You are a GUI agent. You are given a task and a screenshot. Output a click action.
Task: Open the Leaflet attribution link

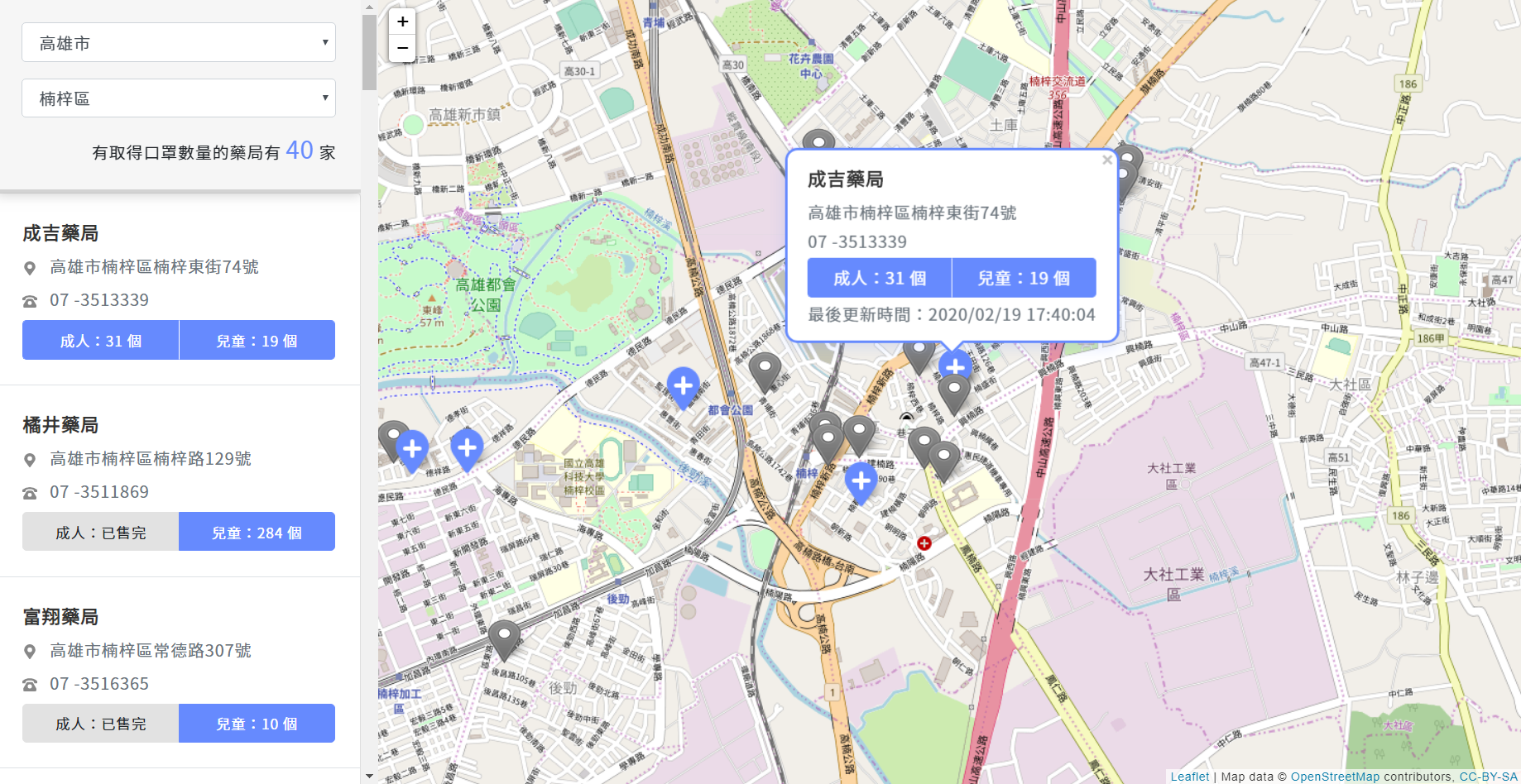click(x=1189, y=777)
